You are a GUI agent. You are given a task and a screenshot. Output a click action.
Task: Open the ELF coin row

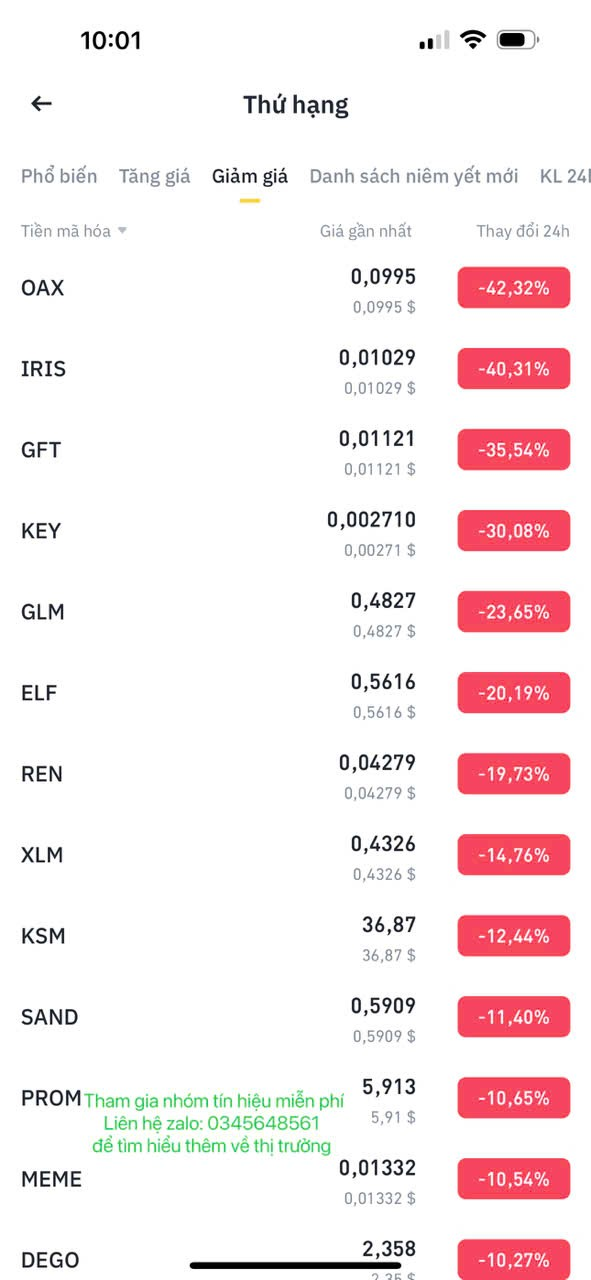tap(295, 693)
